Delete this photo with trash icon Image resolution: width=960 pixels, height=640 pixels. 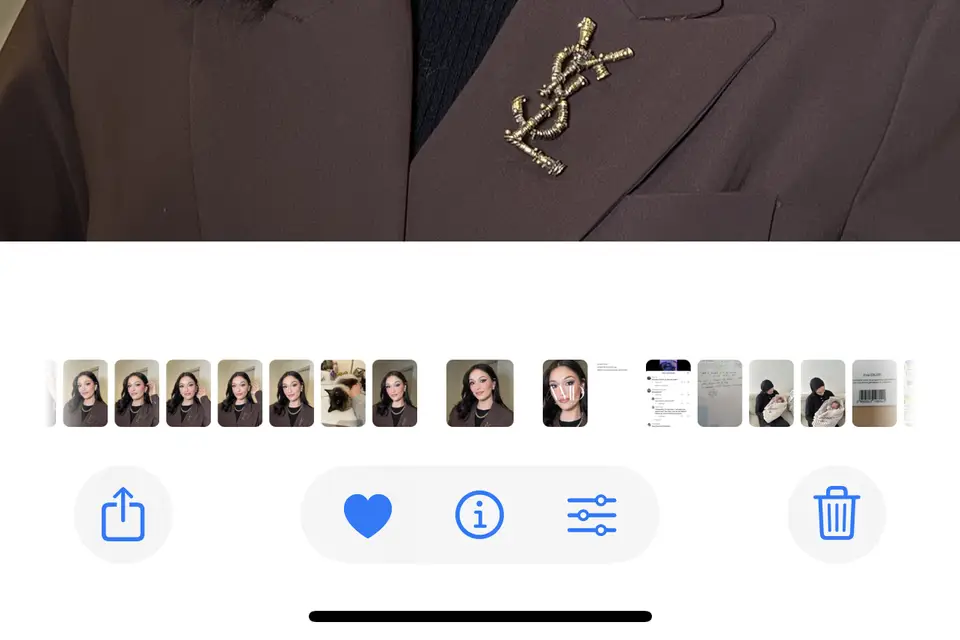(837, 514)
